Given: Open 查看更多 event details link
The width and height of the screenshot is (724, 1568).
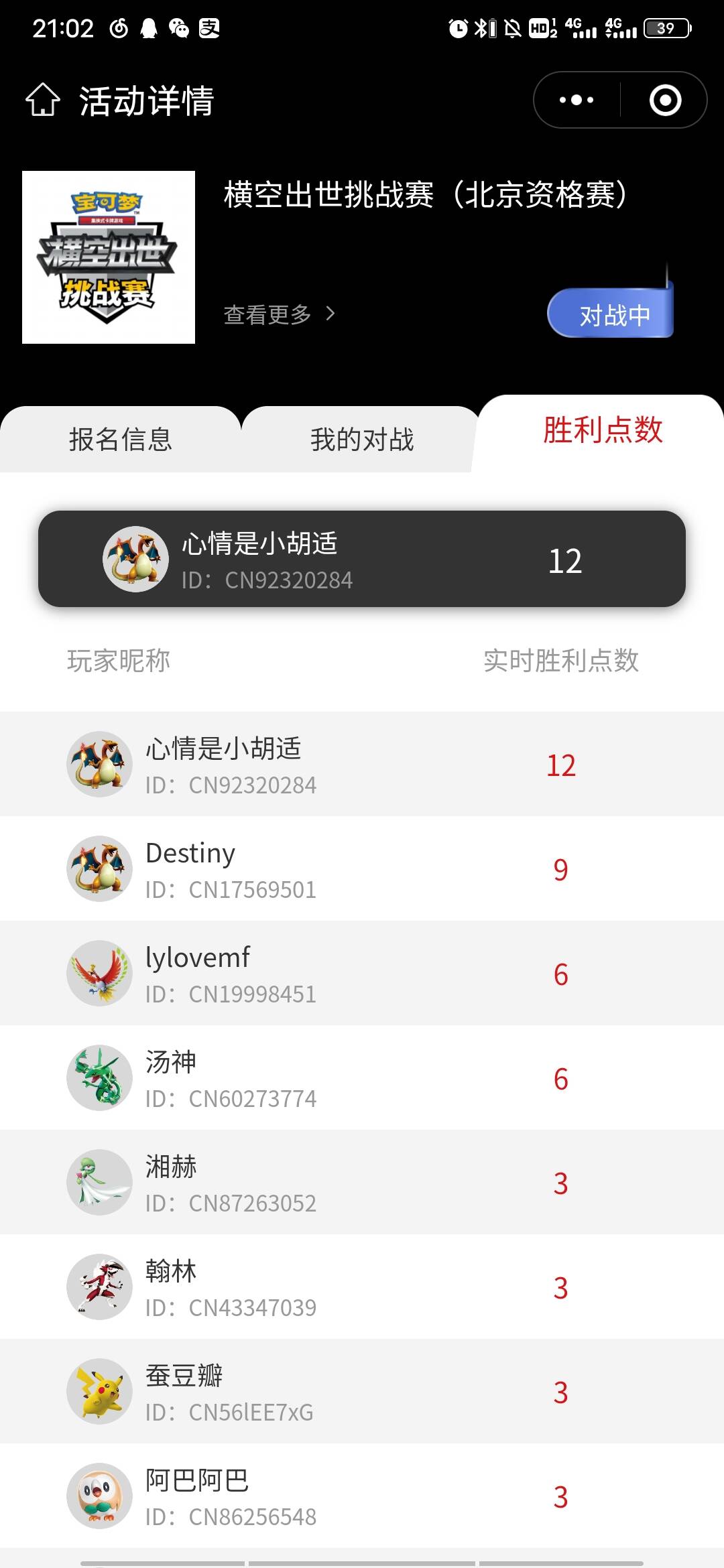Looking at the screenshot, I should click(x=279, y=314).
